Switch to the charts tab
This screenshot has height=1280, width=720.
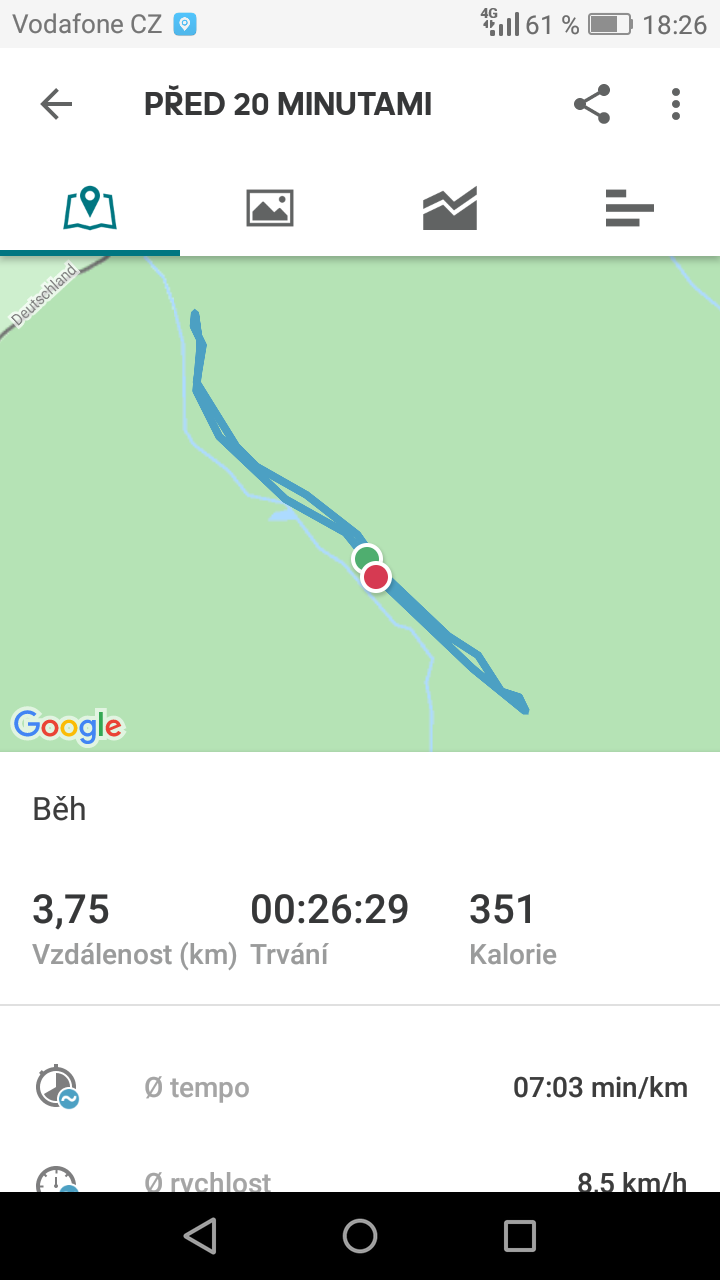click(450, 208)
